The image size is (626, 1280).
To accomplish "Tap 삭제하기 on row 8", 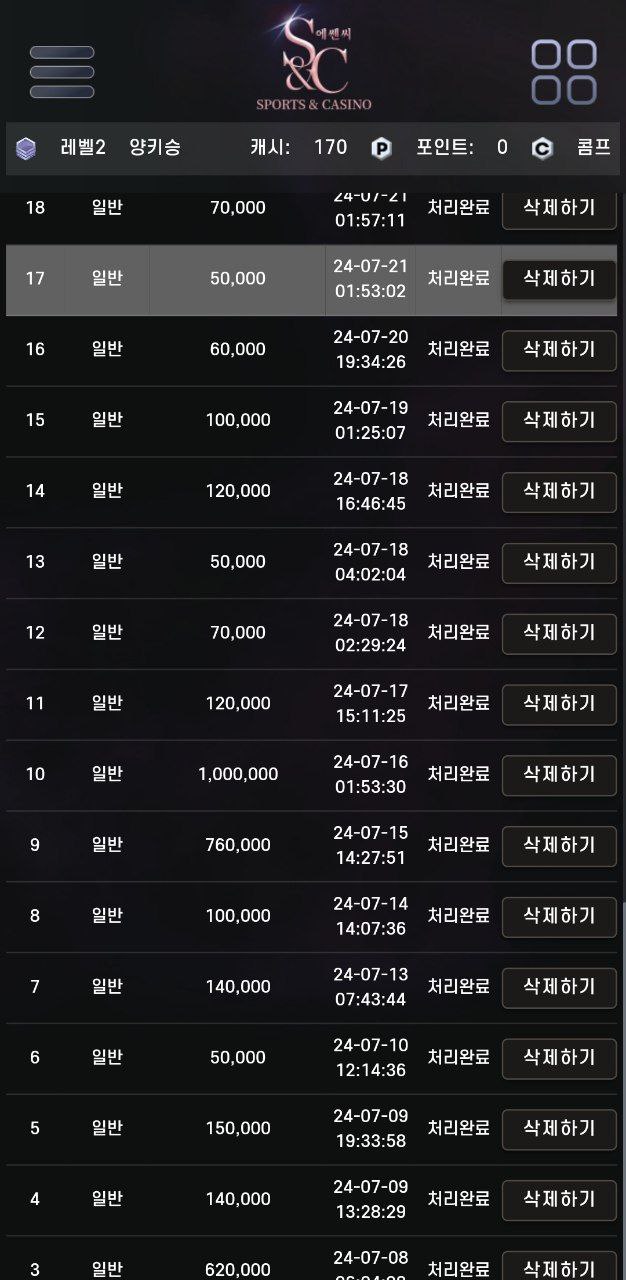I will pyautogui.click(x=559, y=917).
